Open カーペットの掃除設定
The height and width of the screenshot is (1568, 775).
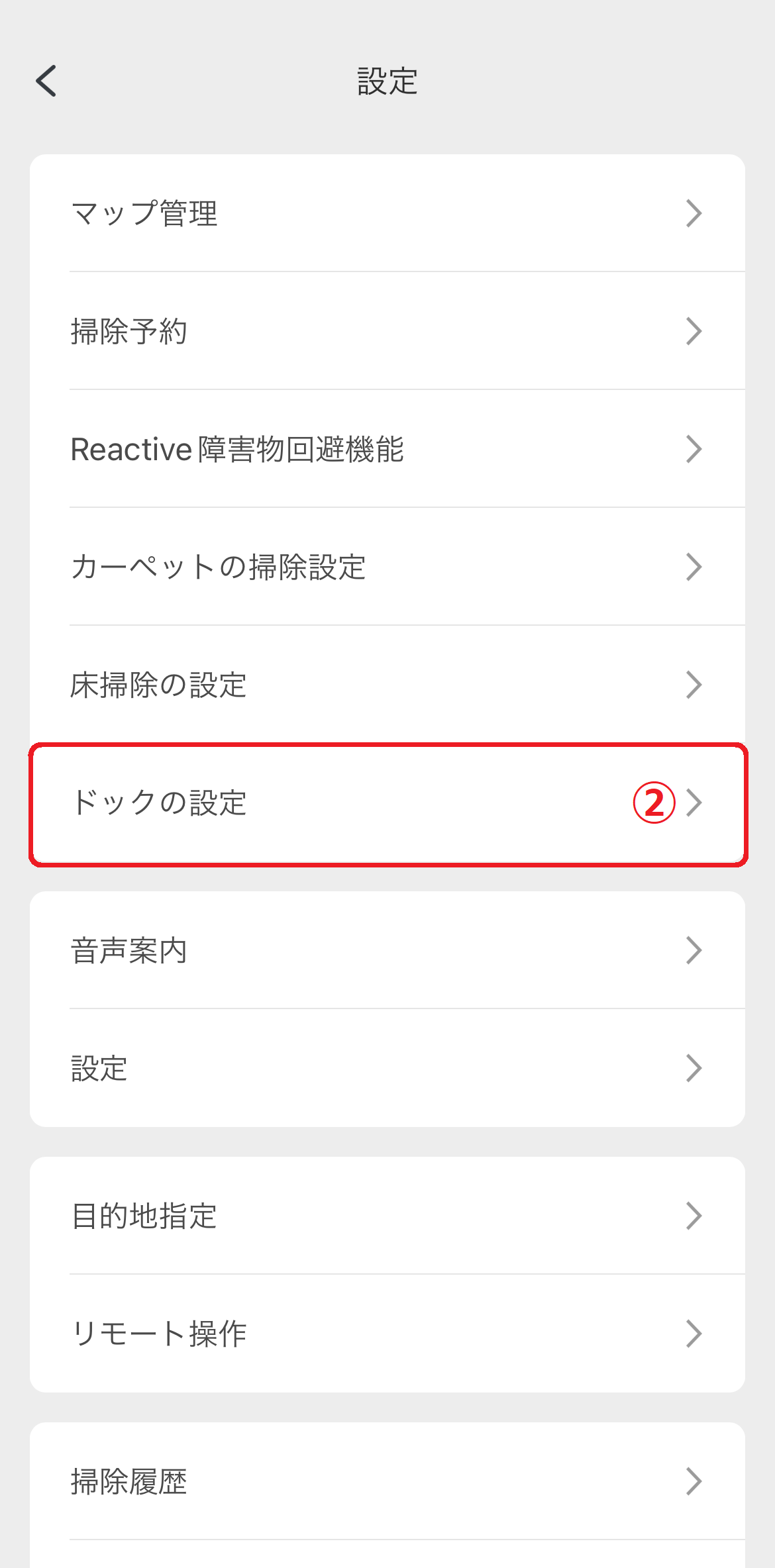coord(387,567)
